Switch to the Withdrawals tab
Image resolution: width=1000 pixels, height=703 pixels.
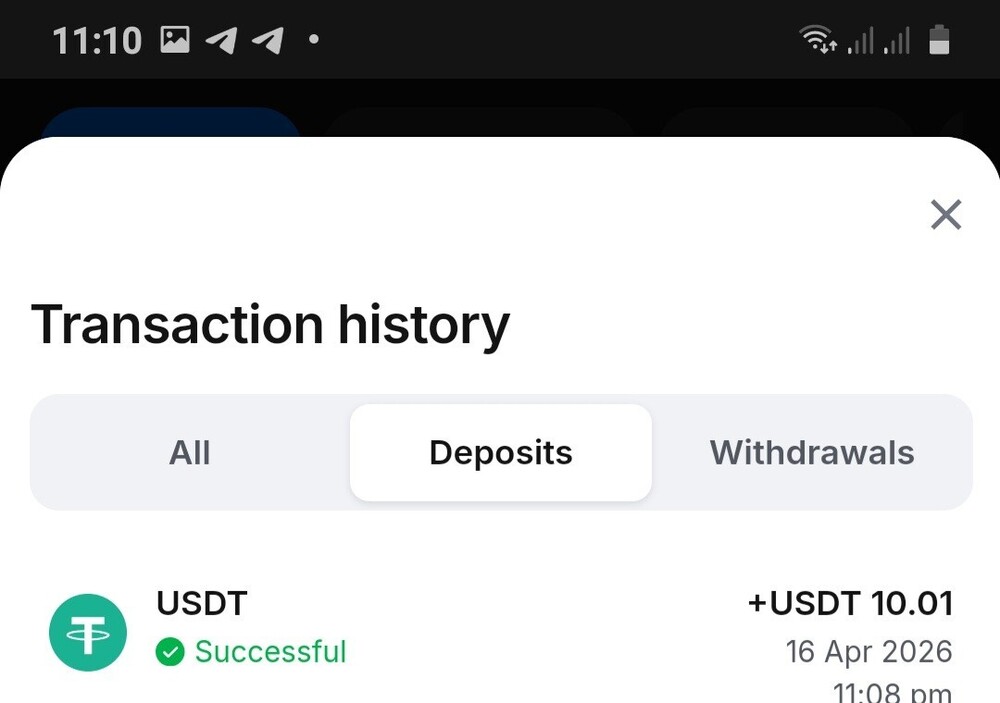click(x=812, y=453)
